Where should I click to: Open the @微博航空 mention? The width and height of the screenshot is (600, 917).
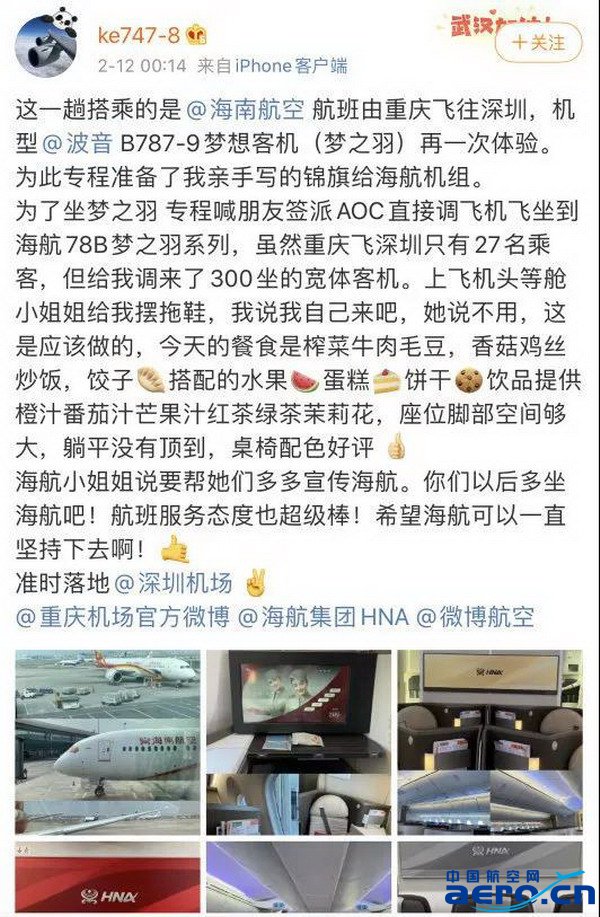(x=475, y=617)
